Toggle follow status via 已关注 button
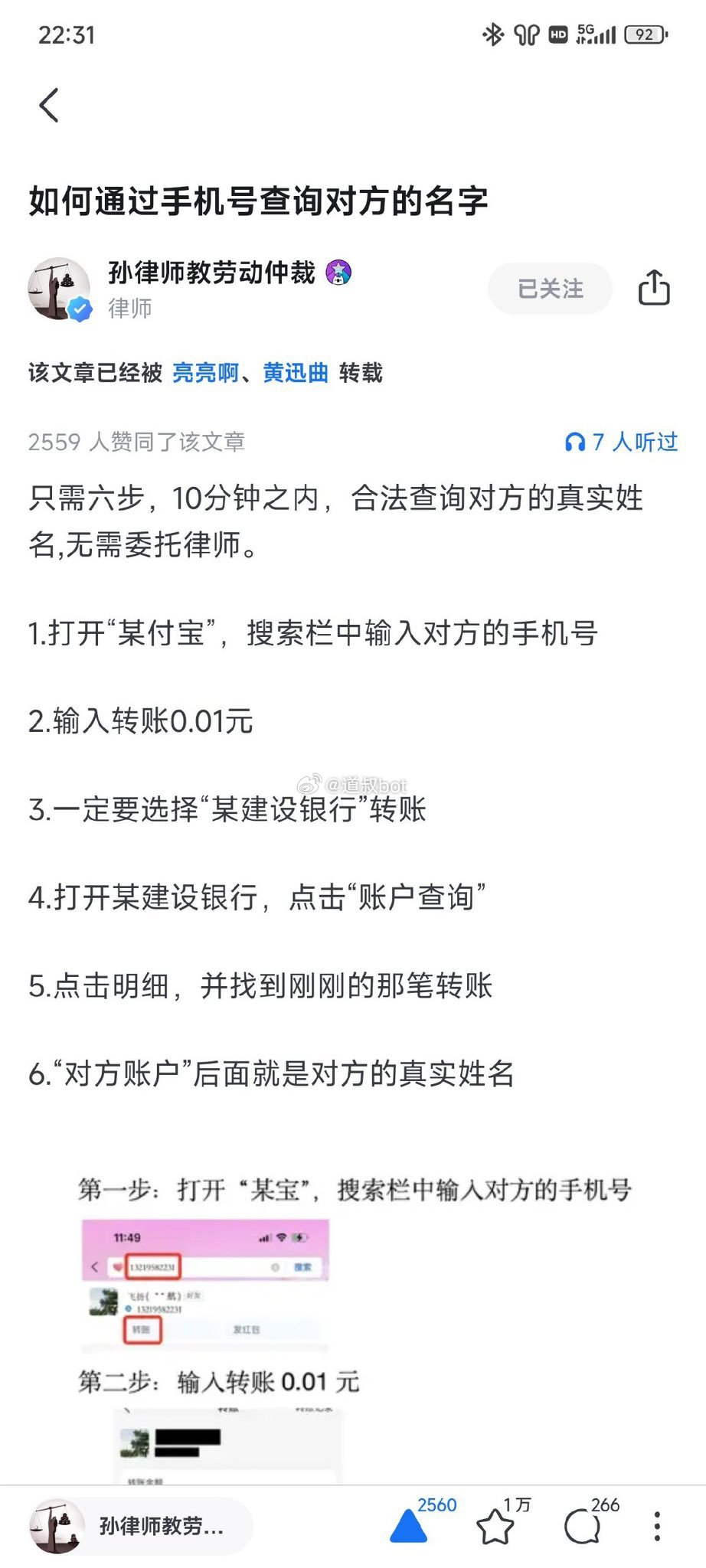This screenshot has height=1568, width=706. click(548, 289)
